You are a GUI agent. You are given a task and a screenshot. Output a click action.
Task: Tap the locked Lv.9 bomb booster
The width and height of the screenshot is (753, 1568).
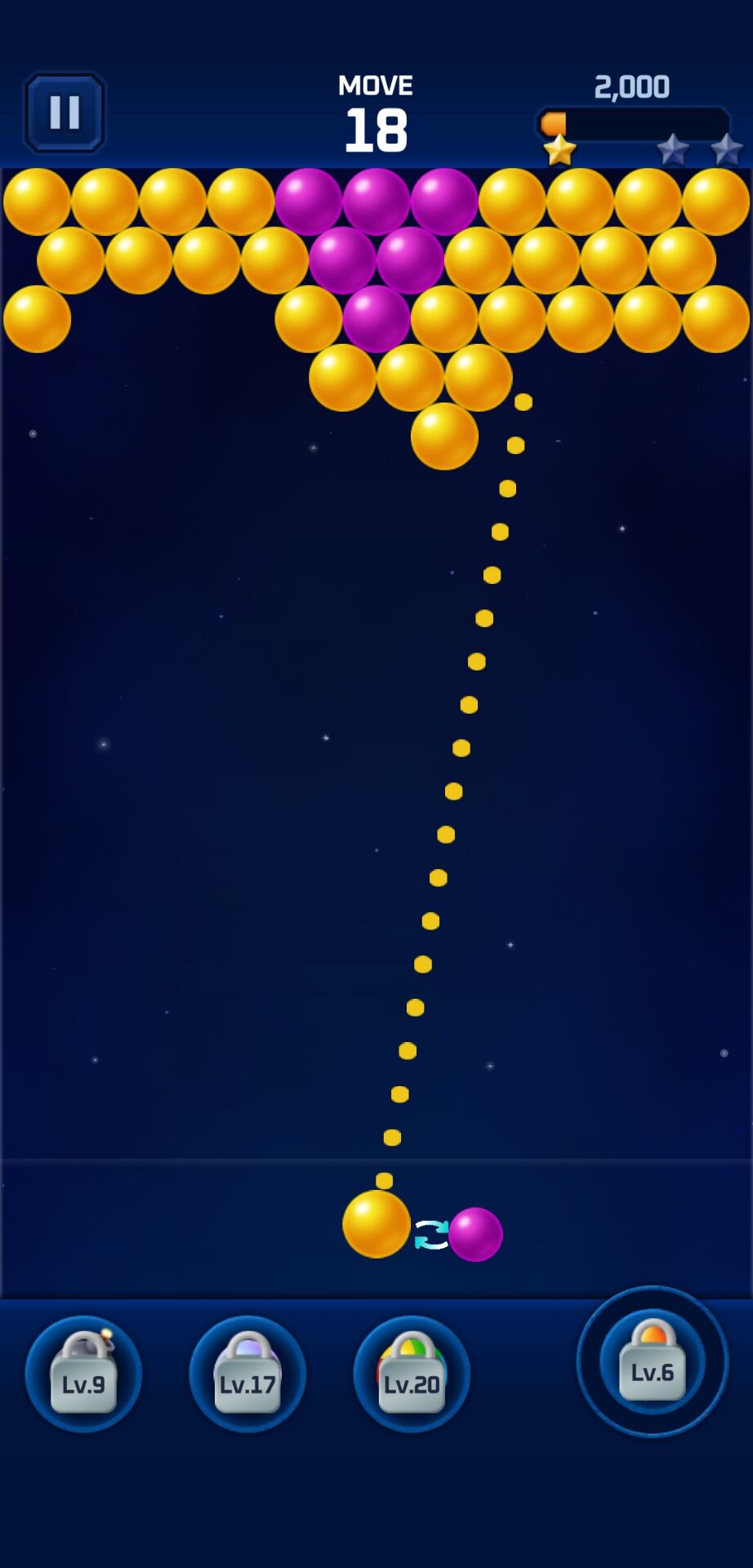(x=83, y=1374)
